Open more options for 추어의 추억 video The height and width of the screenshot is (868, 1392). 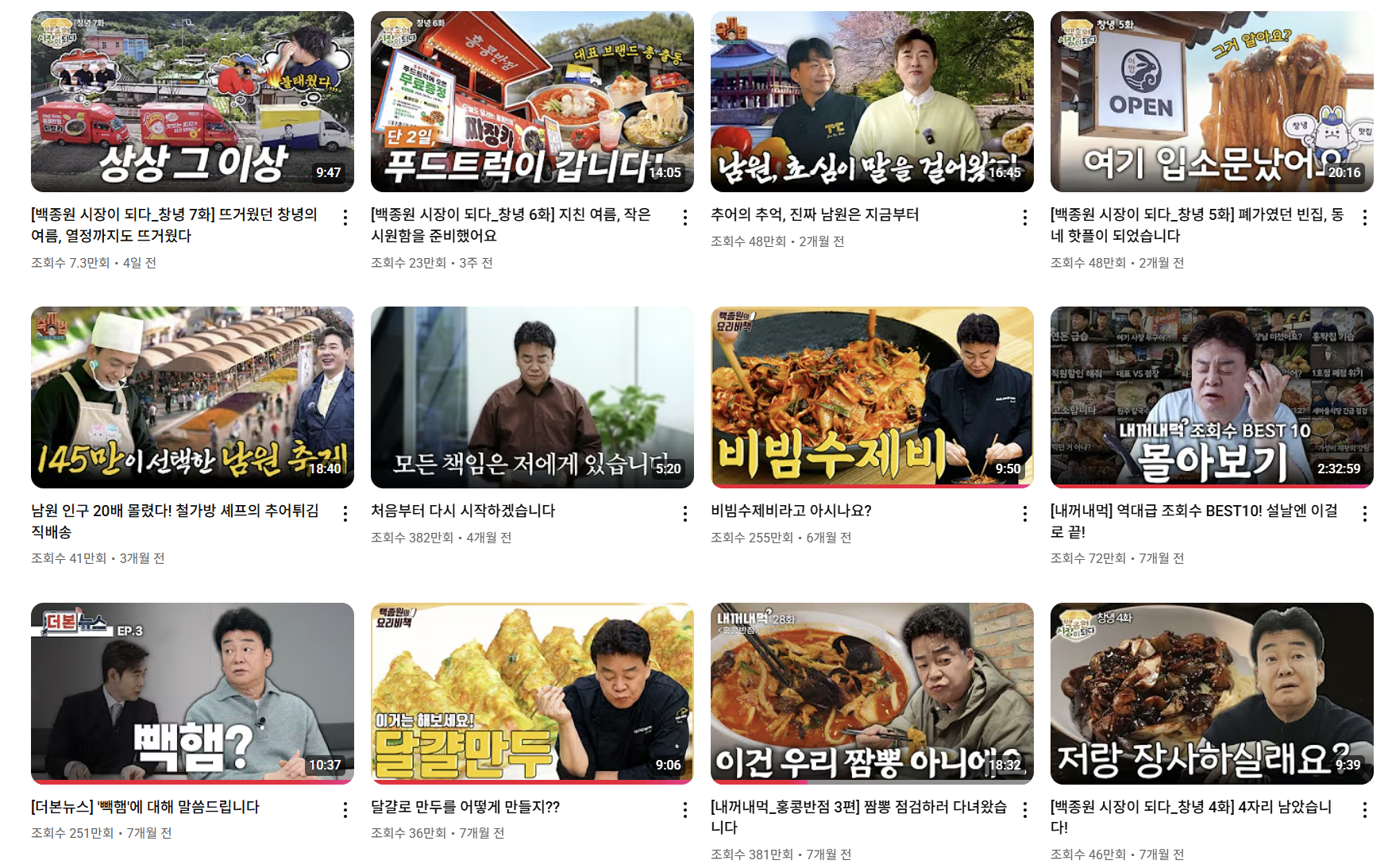(1025, 218)
